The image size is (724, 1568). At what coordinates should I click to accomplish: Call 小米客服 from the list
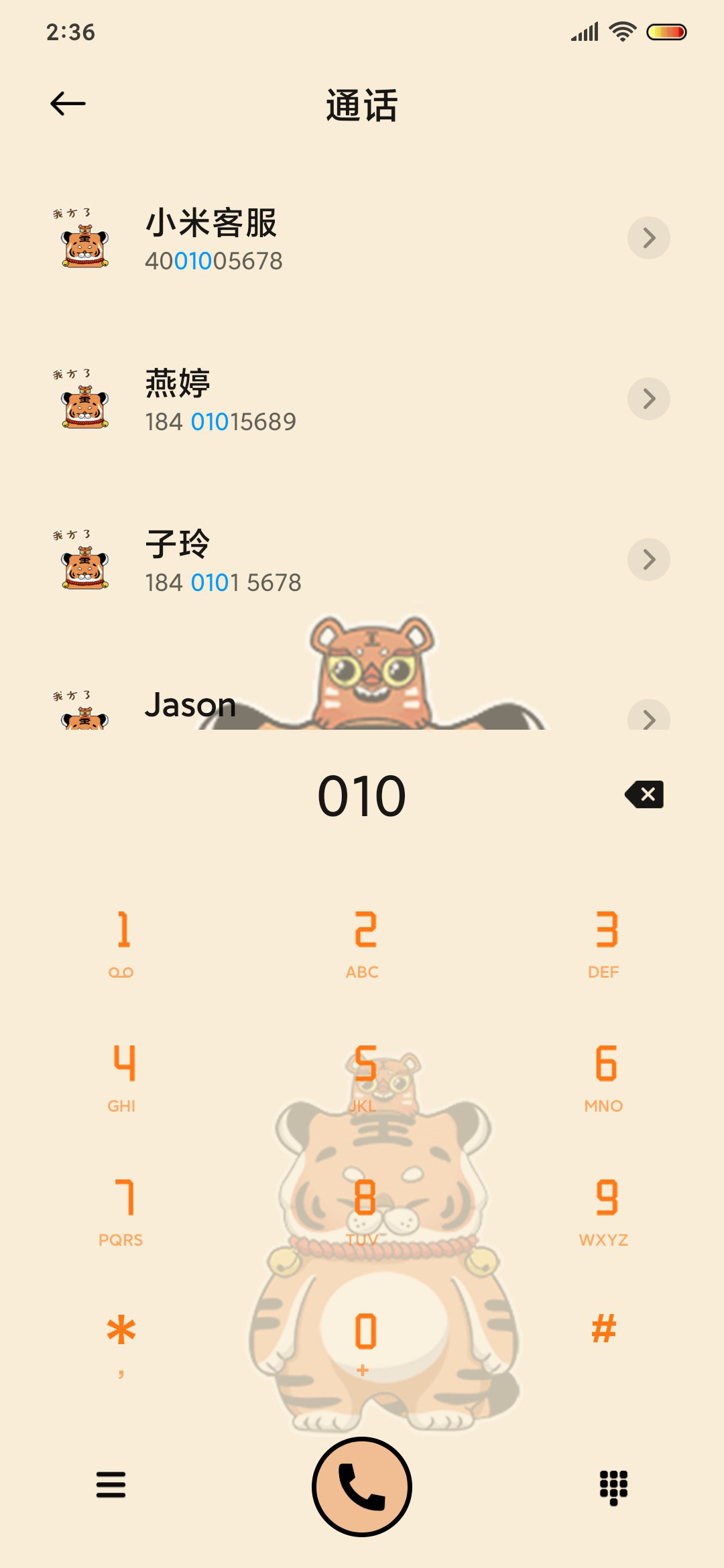[362, 239]
